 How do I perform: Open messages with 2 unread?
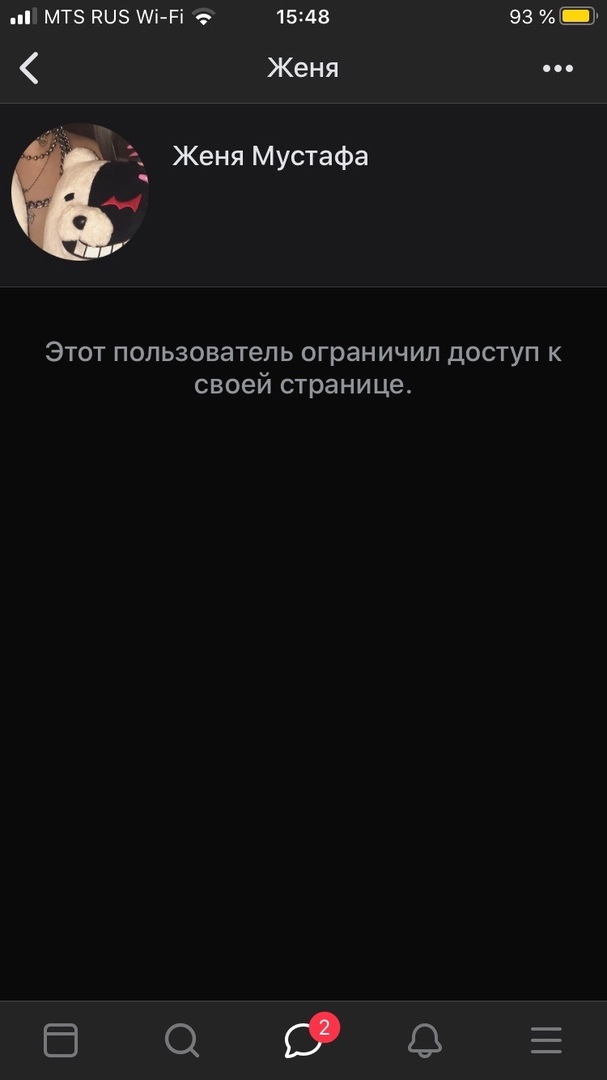pyautogui.click(x=304, y=1040)
